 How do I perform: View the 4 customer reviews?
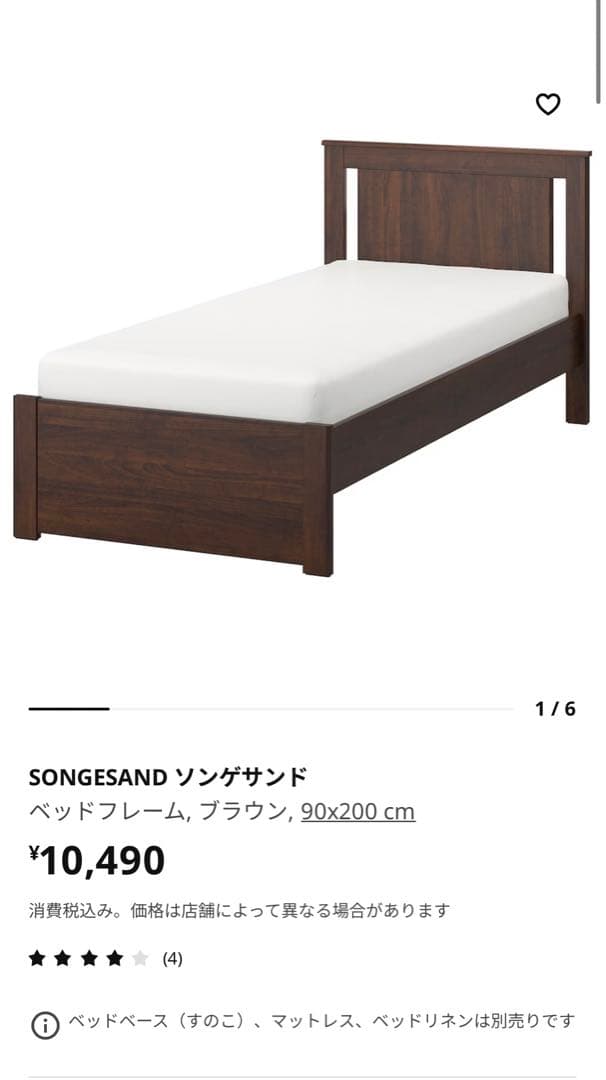tap(106, 959)
